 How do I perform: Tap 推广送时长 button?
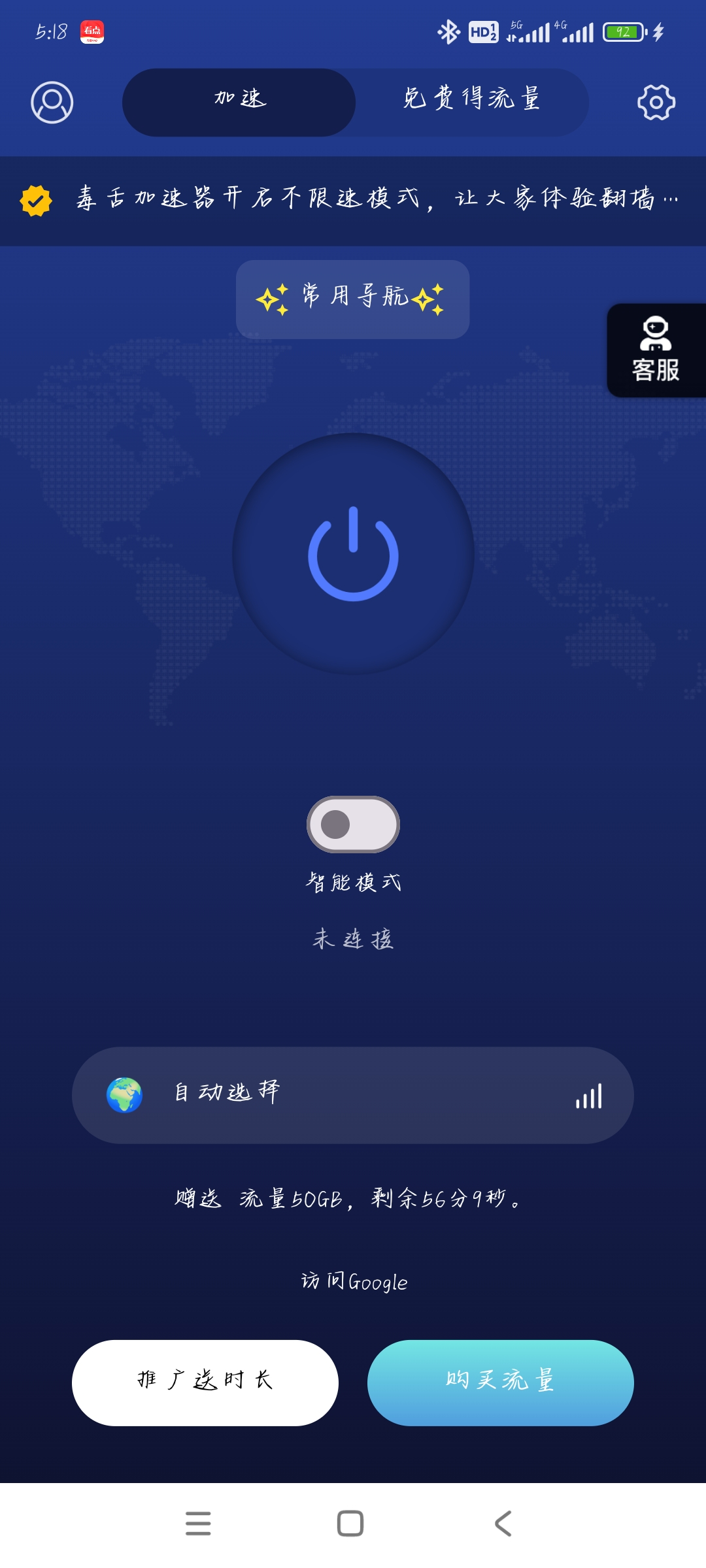click(x=205, y=1382)
